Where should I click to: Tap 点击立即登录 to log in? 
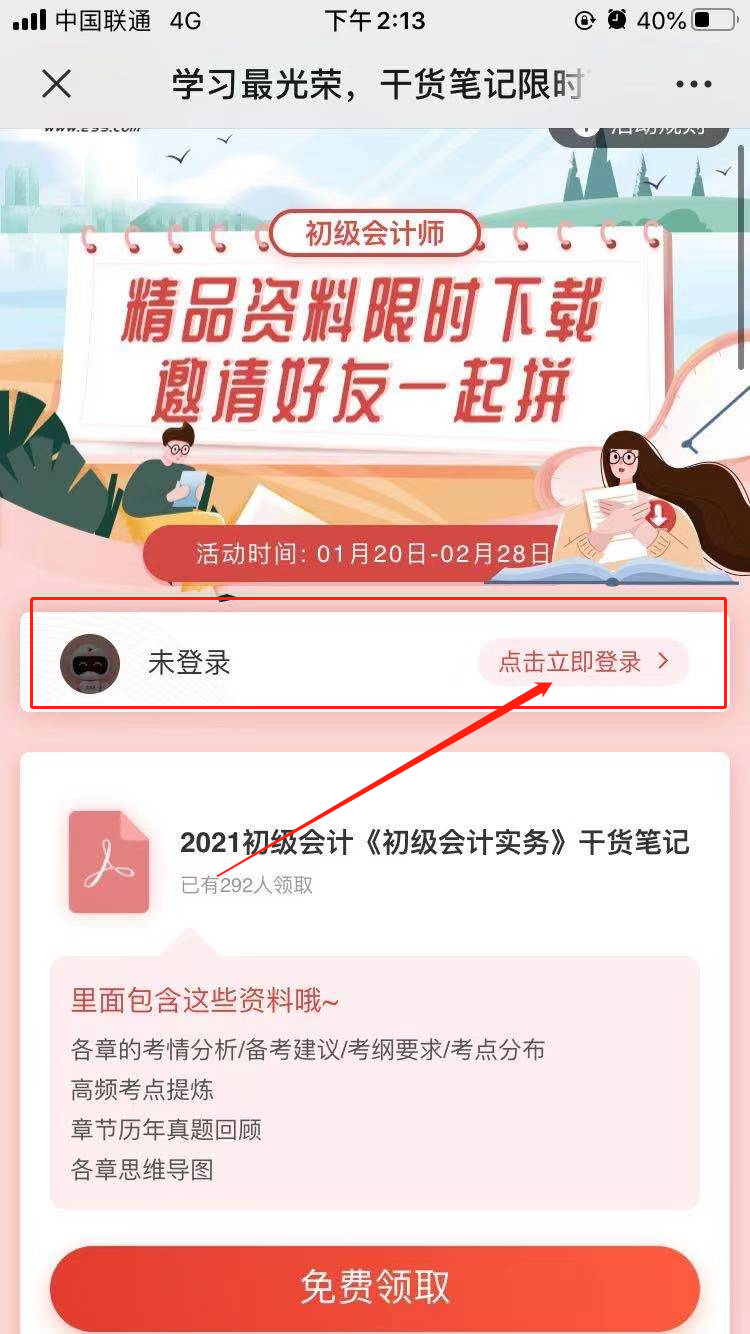(583, 662)
